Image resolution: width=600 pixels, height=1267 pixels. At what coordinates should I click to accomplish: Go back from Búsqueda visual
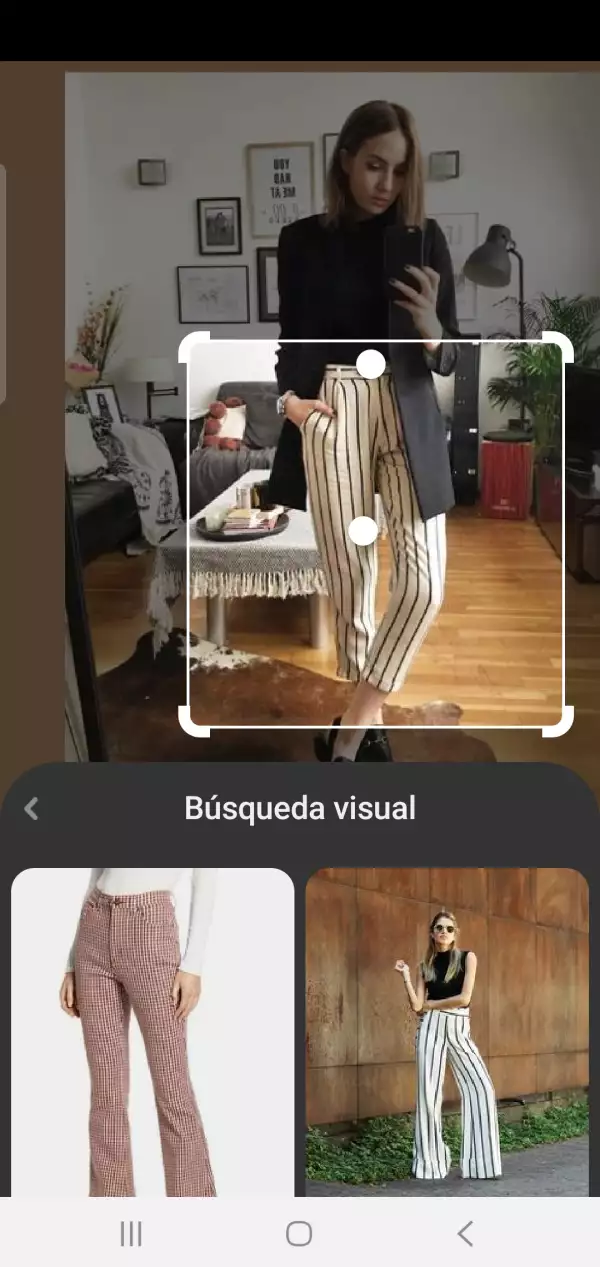click(31, 808)
